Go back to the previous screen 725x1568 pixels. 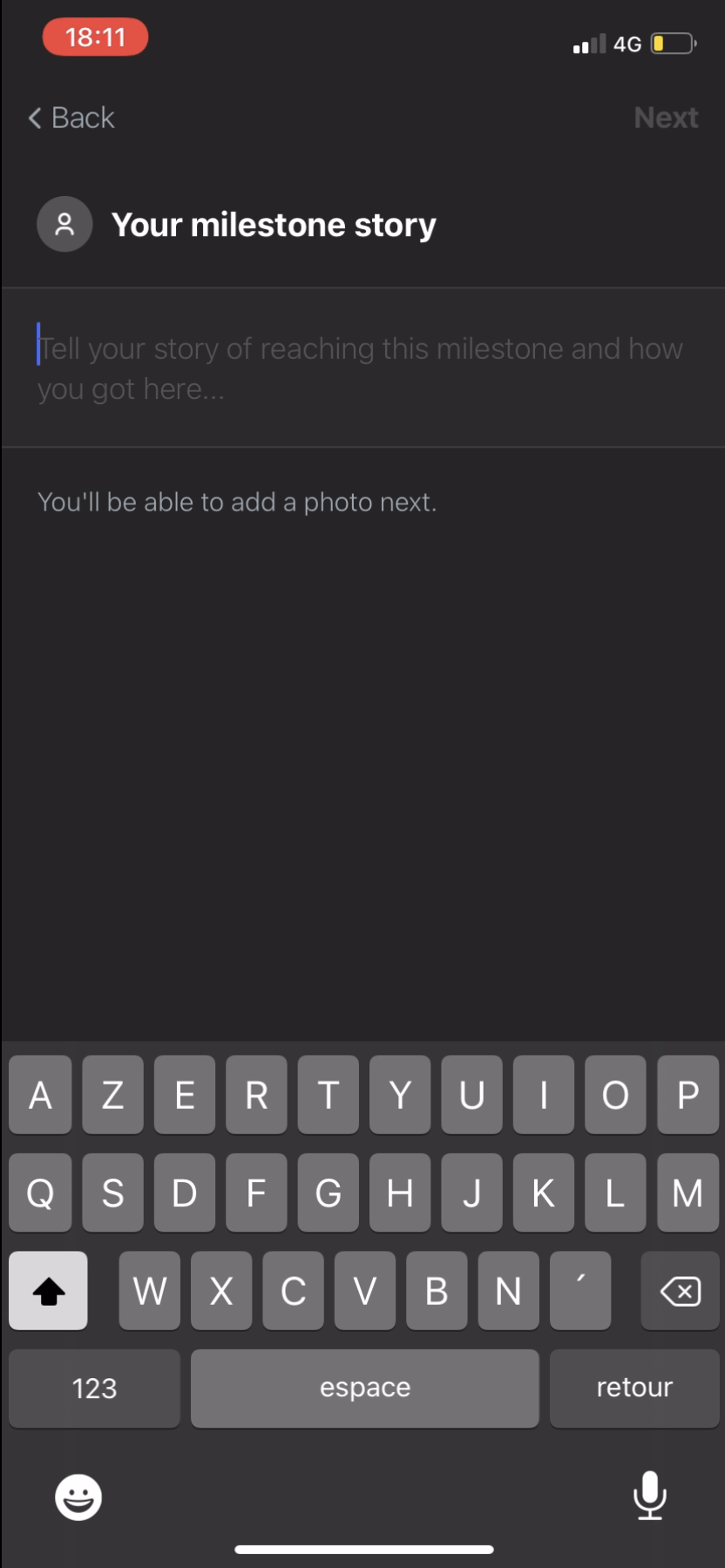click(x=71, y=118)
